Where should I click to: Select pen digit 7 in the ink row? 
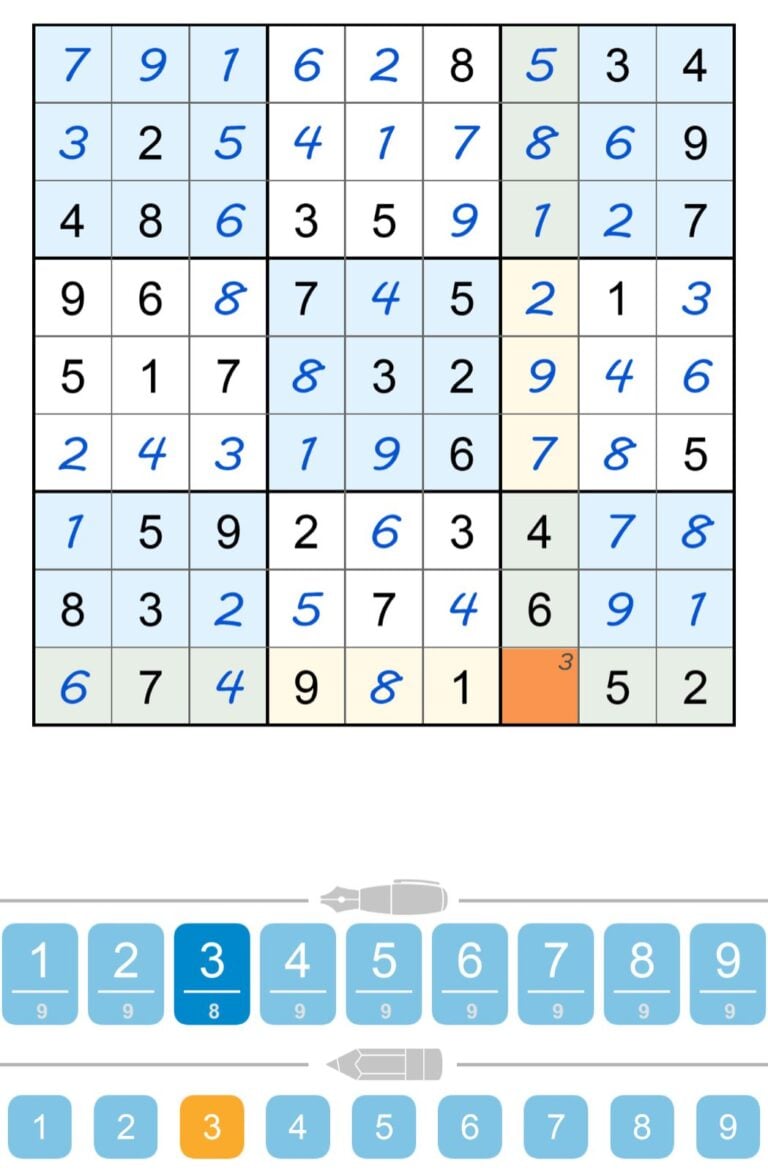556,973
